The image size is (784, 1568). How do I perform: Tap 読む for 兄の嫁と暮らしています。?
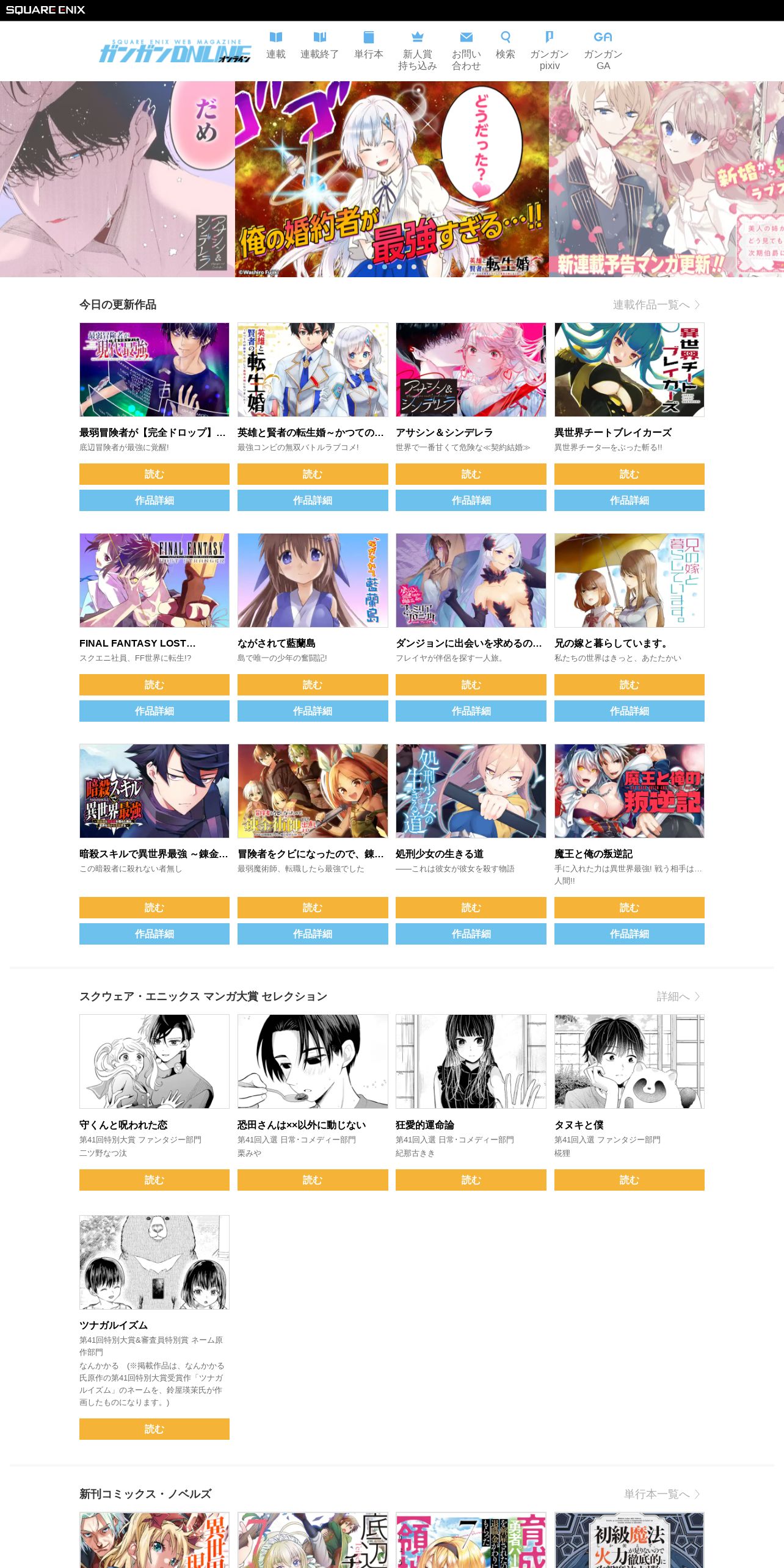pos(630,684)
